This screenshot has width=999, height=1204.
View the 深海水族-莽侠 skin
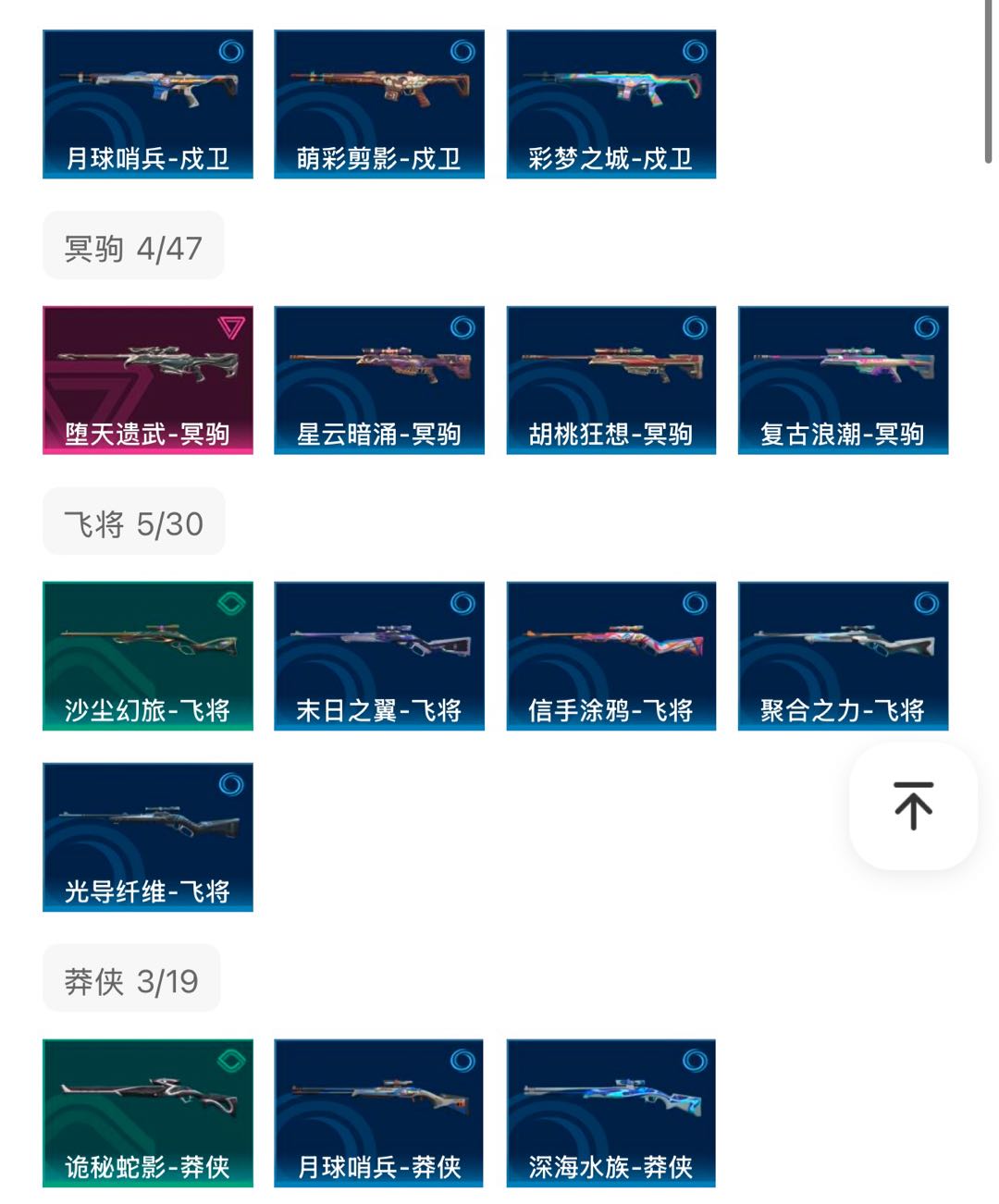611,1112
